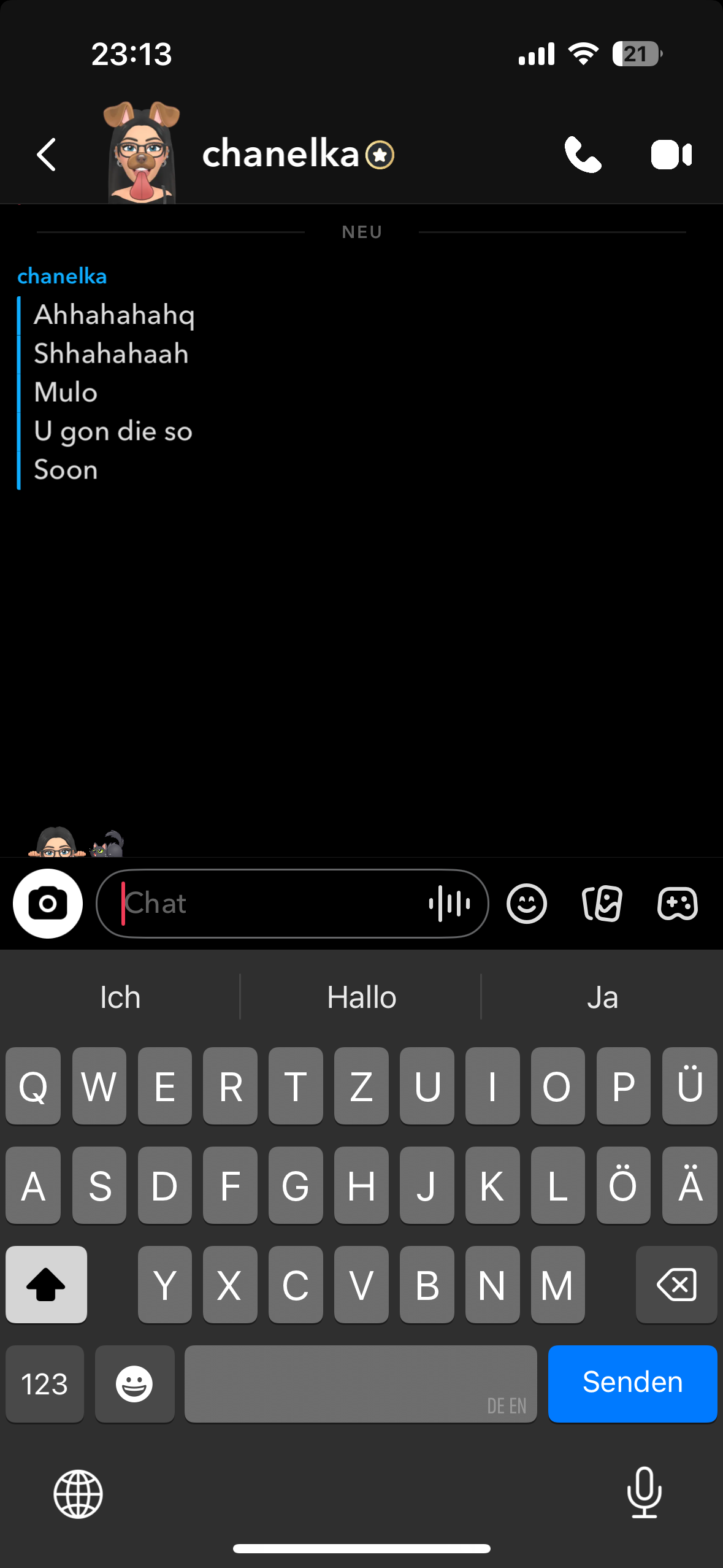Hit the backspace key
723x1568 pixels.
[x=676, y=1284]
